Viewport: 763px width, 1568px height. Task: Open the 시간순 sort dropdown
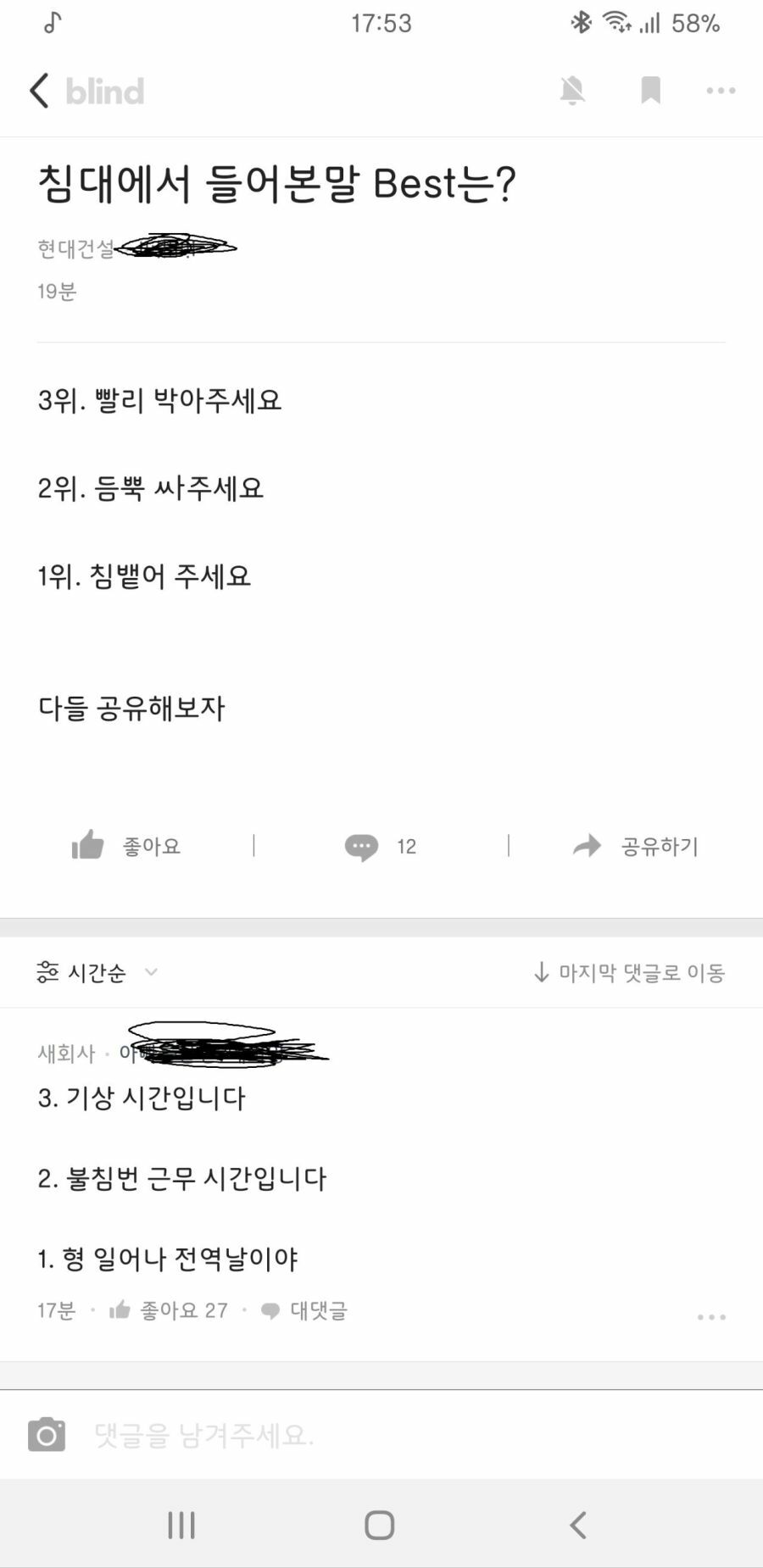point(97,972)
